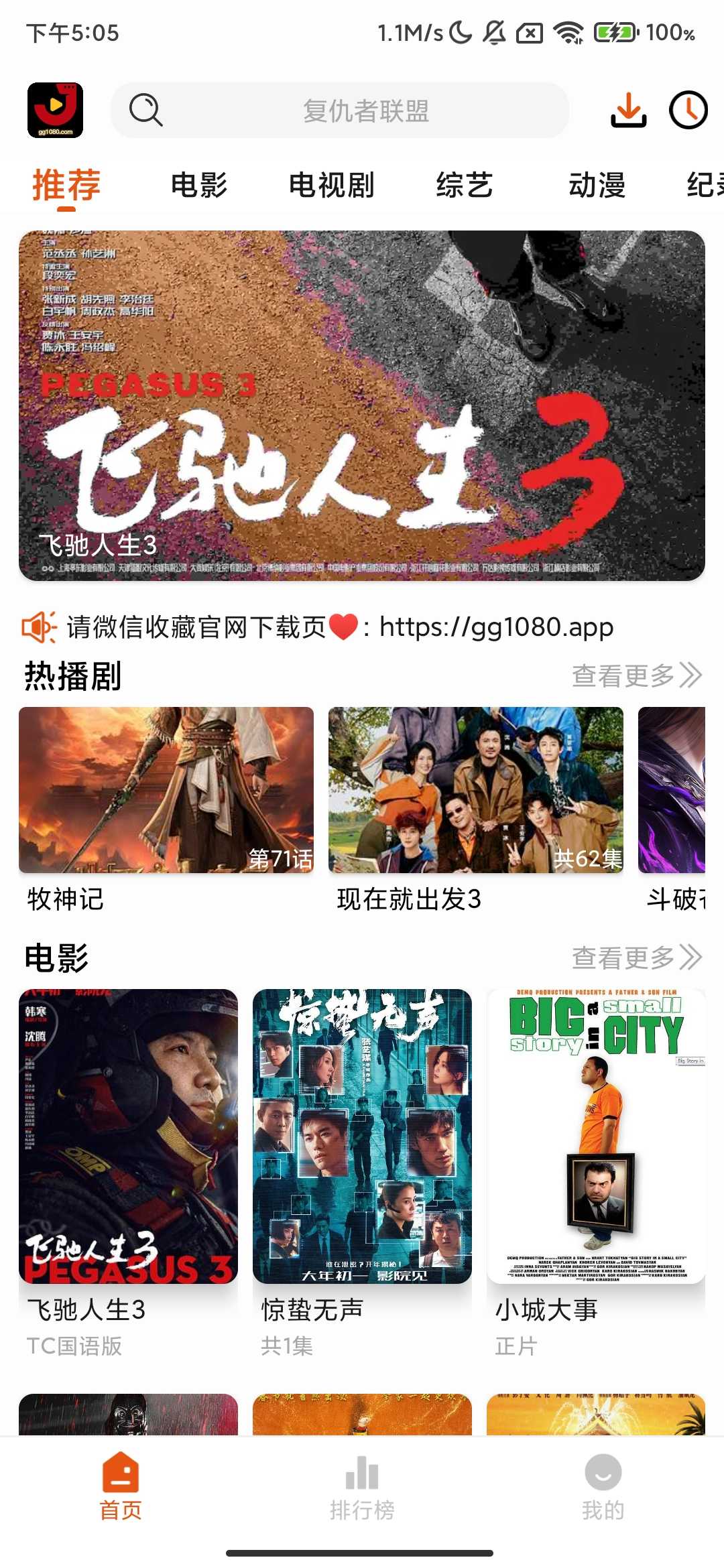
Task: Open the 飞驰人生3 TC国语版 movie poster
Action: pyautogui.click(x=128, y=1136)
